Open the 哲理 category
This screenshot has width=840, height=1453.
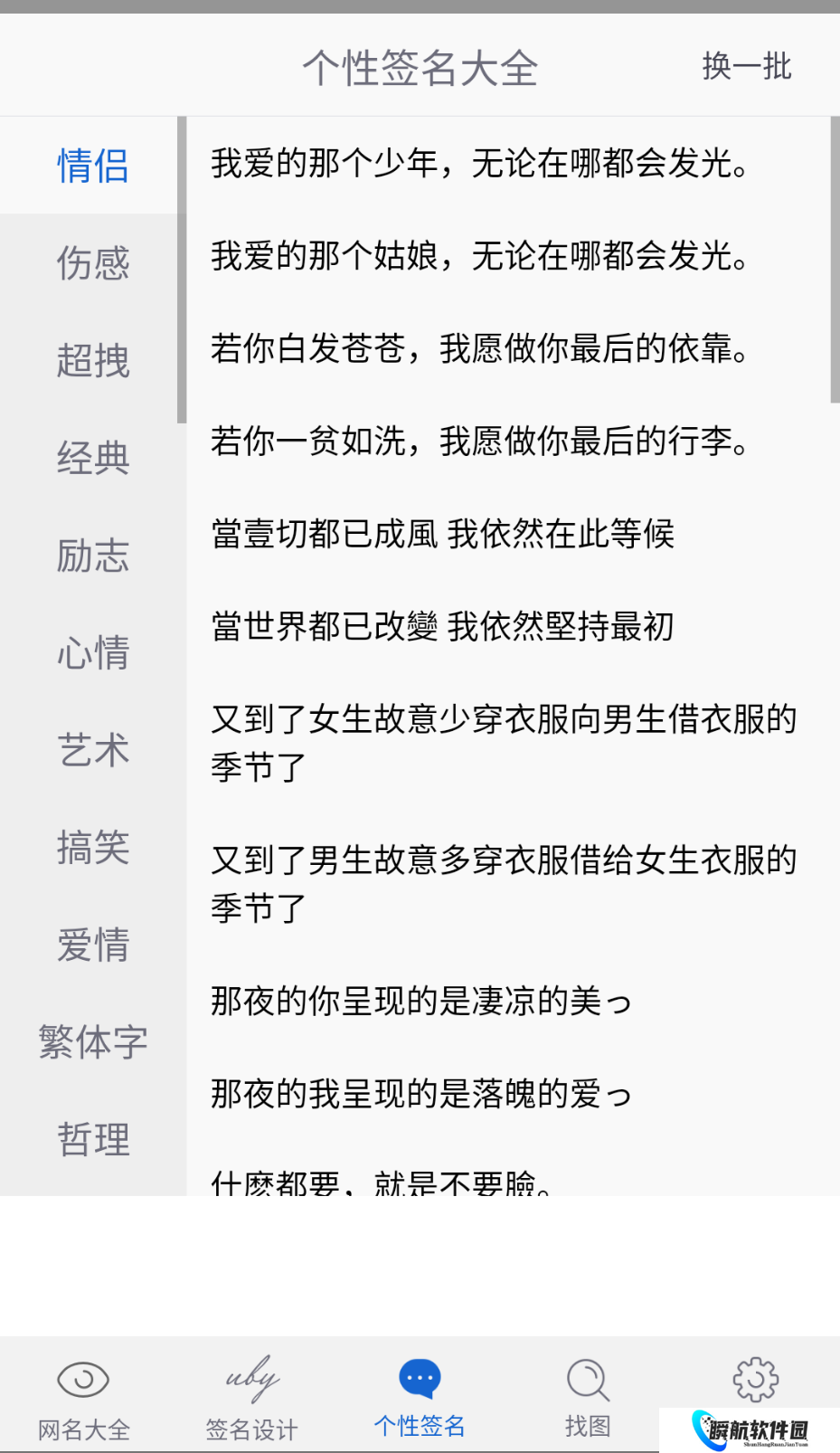click(92, 1139)
